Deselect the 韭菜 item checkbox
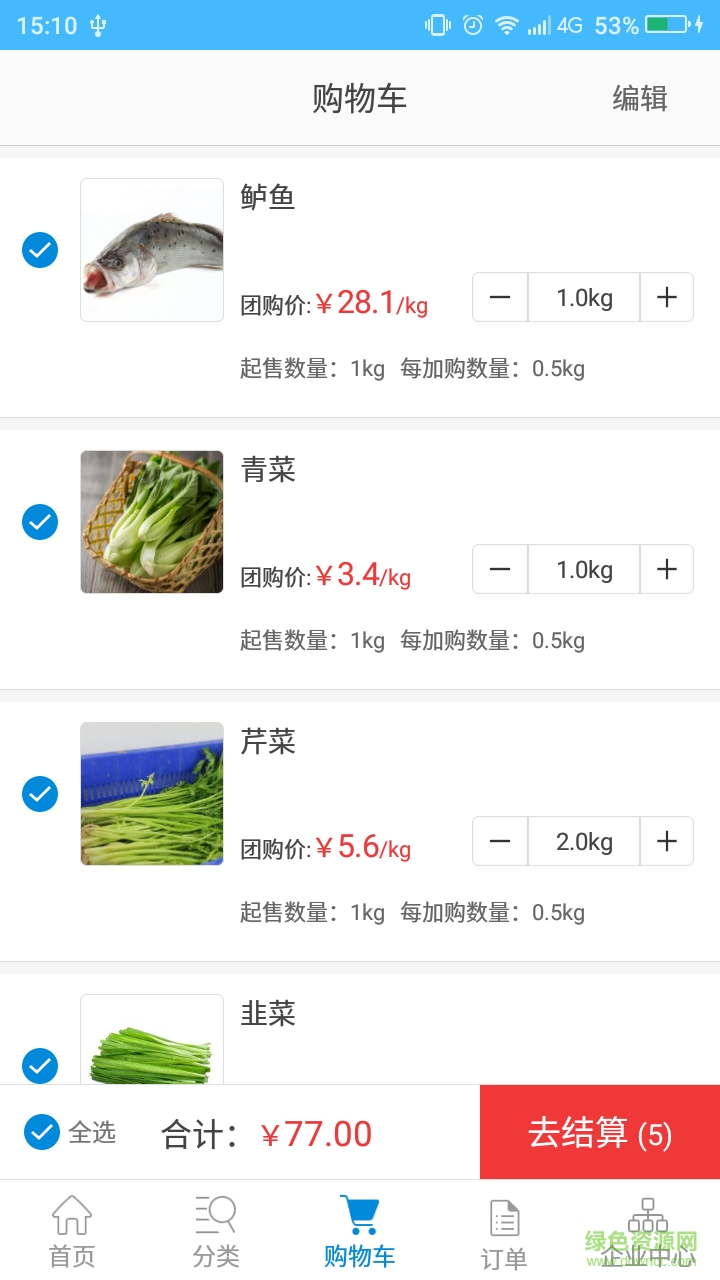 40,1066
